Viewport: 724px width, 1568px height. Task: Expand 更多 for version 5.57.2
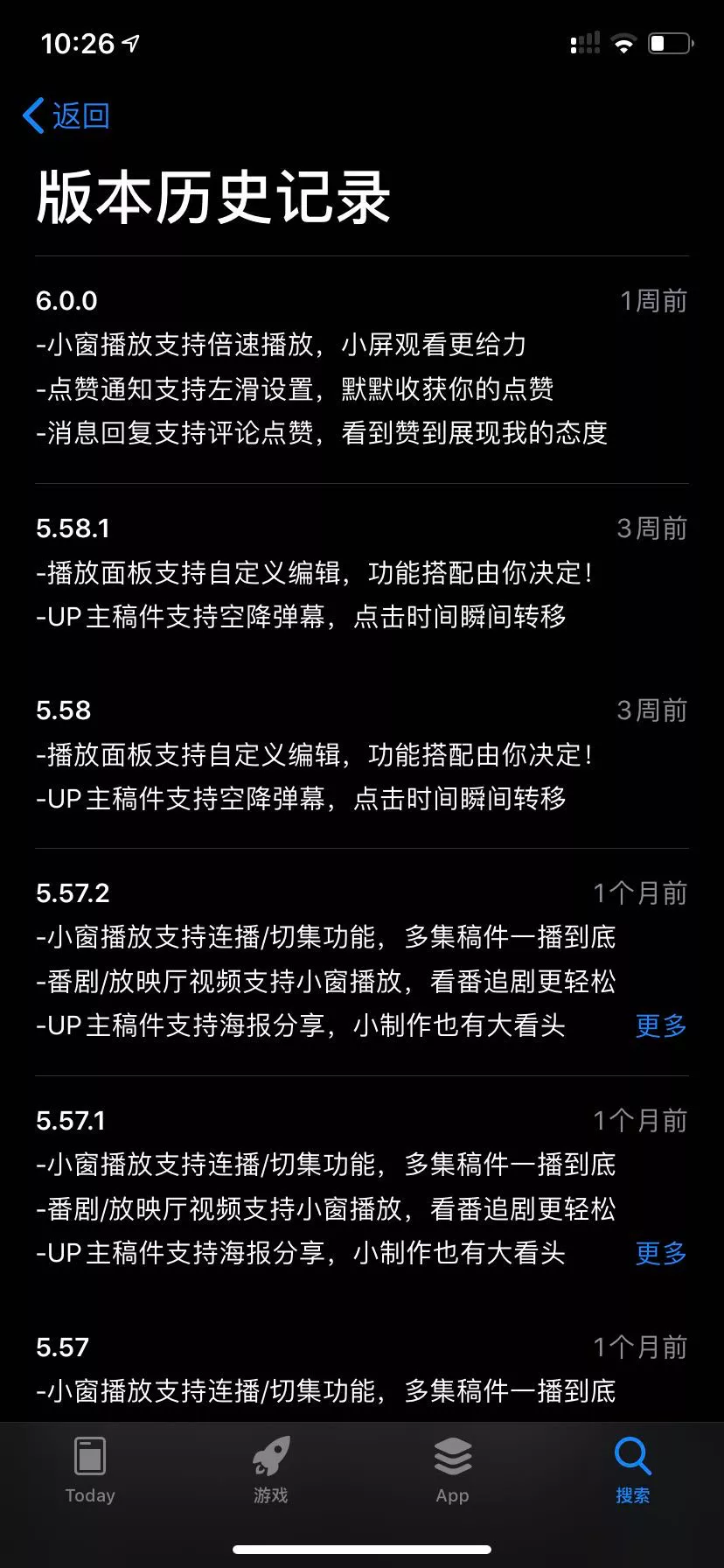click(x=661, y=1025)
